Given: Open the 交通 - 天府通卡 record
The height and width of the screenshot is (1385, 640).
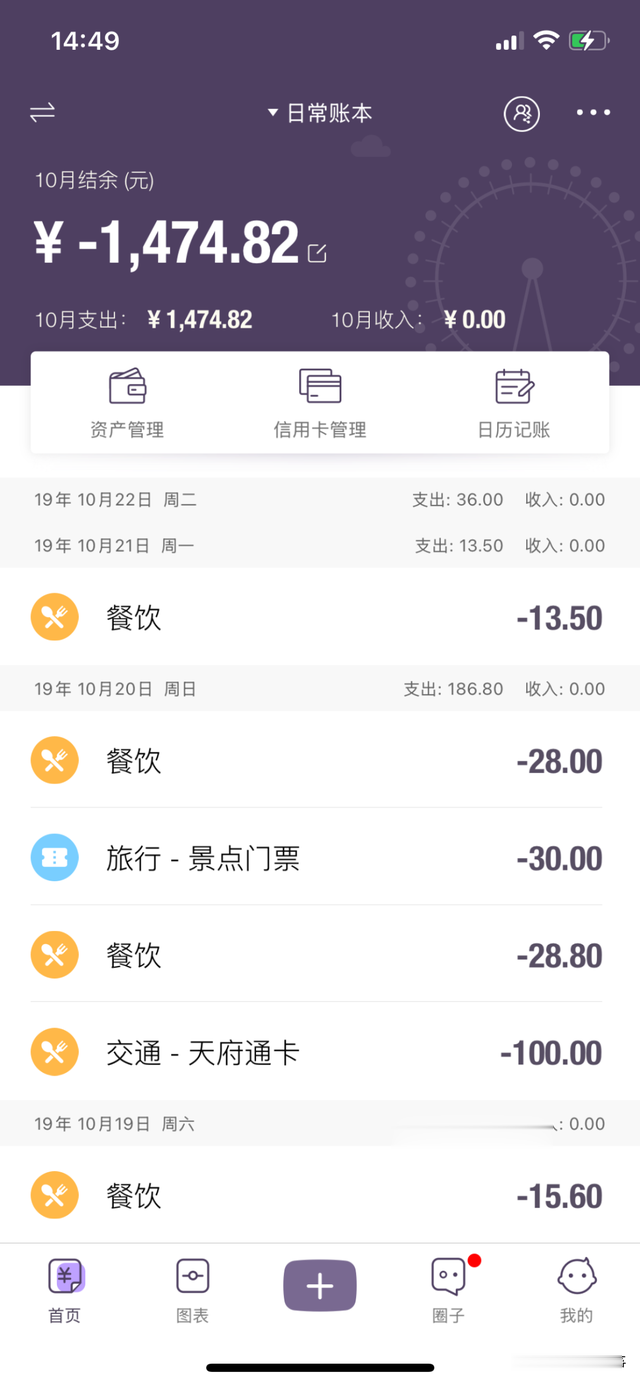Looking at the screenshot, I should click(320, 1052).
